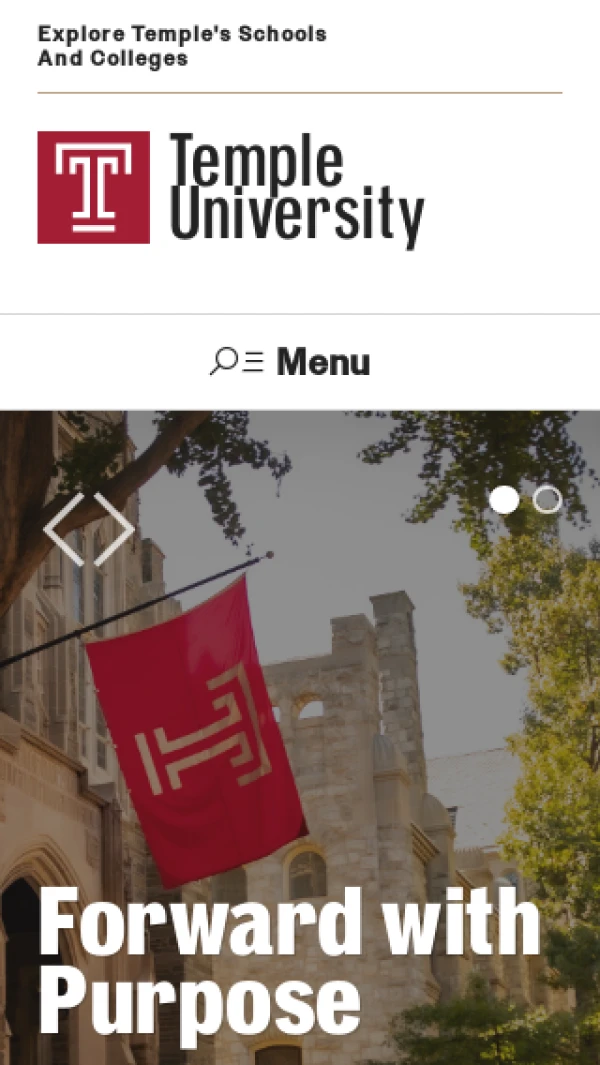Jump to the second slide indicator dot

[x=547, y=500]
